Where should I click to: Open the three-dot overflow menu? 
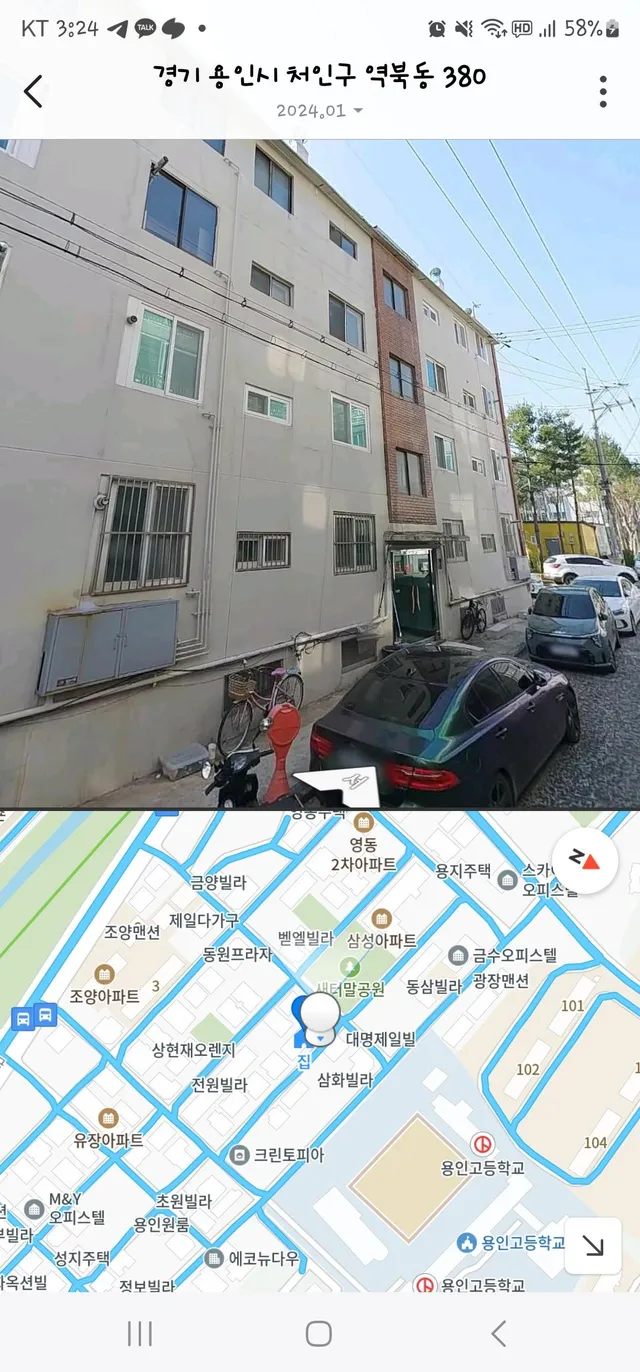[603, 91]
